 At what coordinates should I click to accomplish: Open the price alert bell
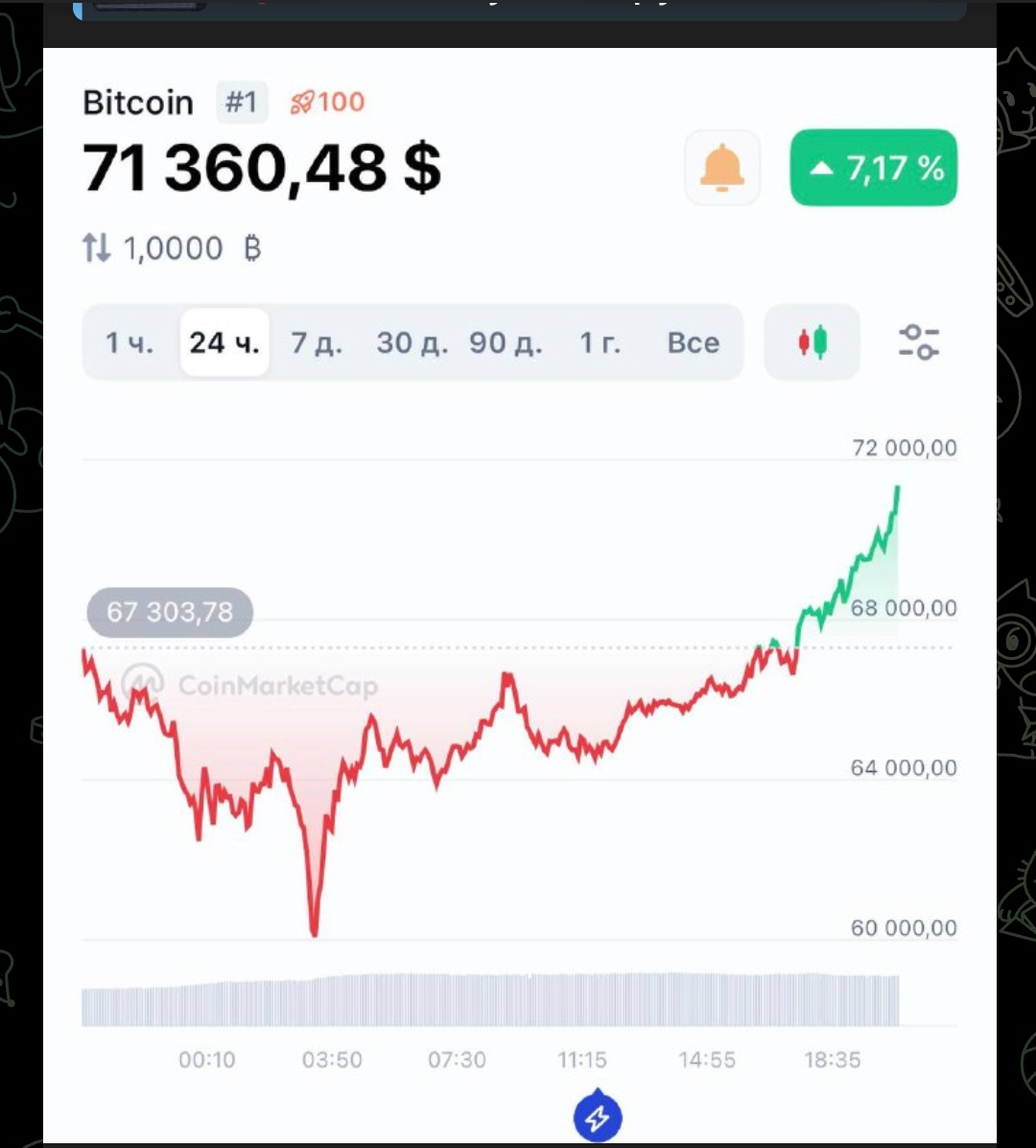[x=722, y=168]
